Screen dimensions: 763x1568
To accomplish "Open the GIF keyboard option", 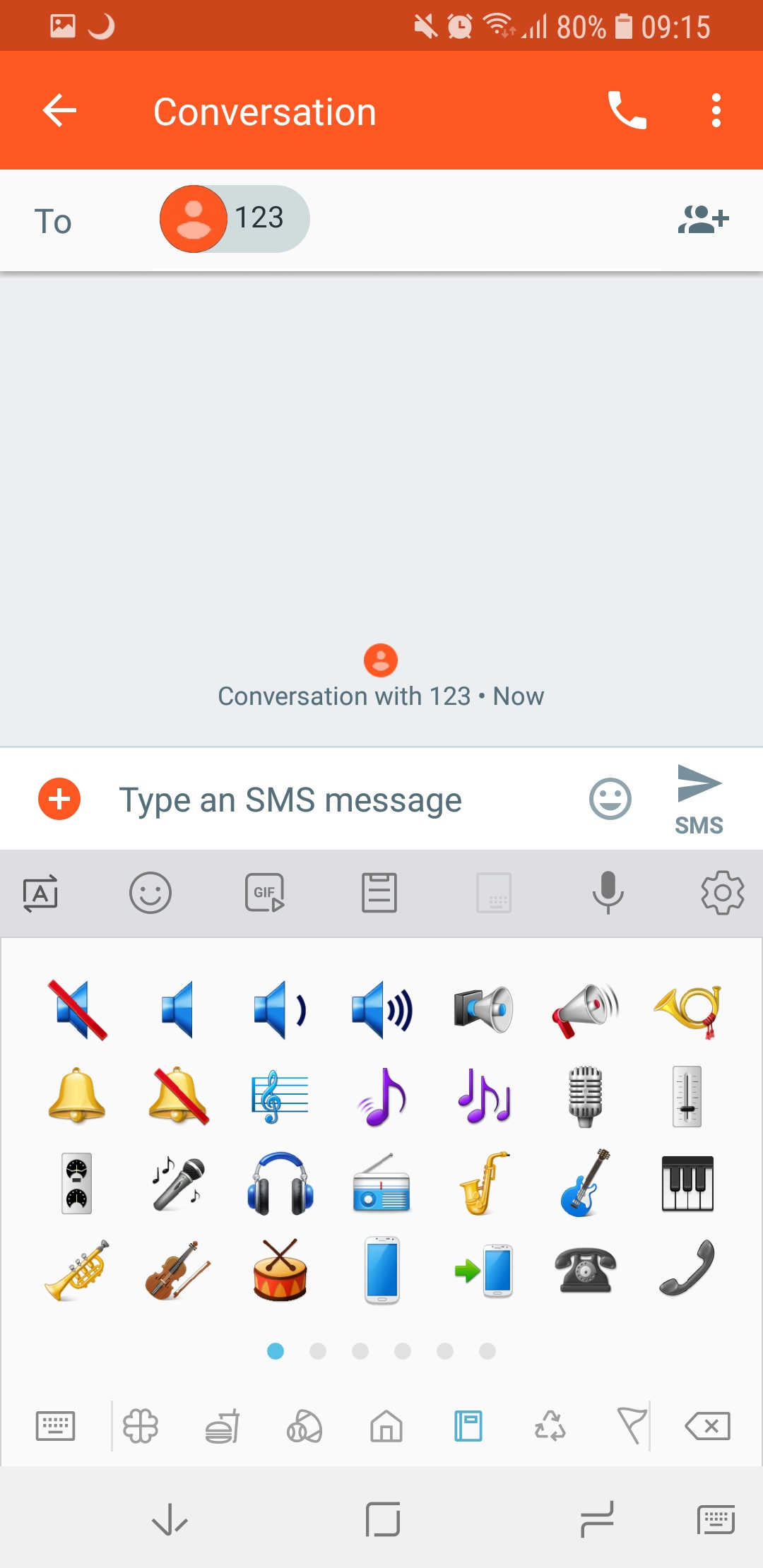I will coord(265,893).
